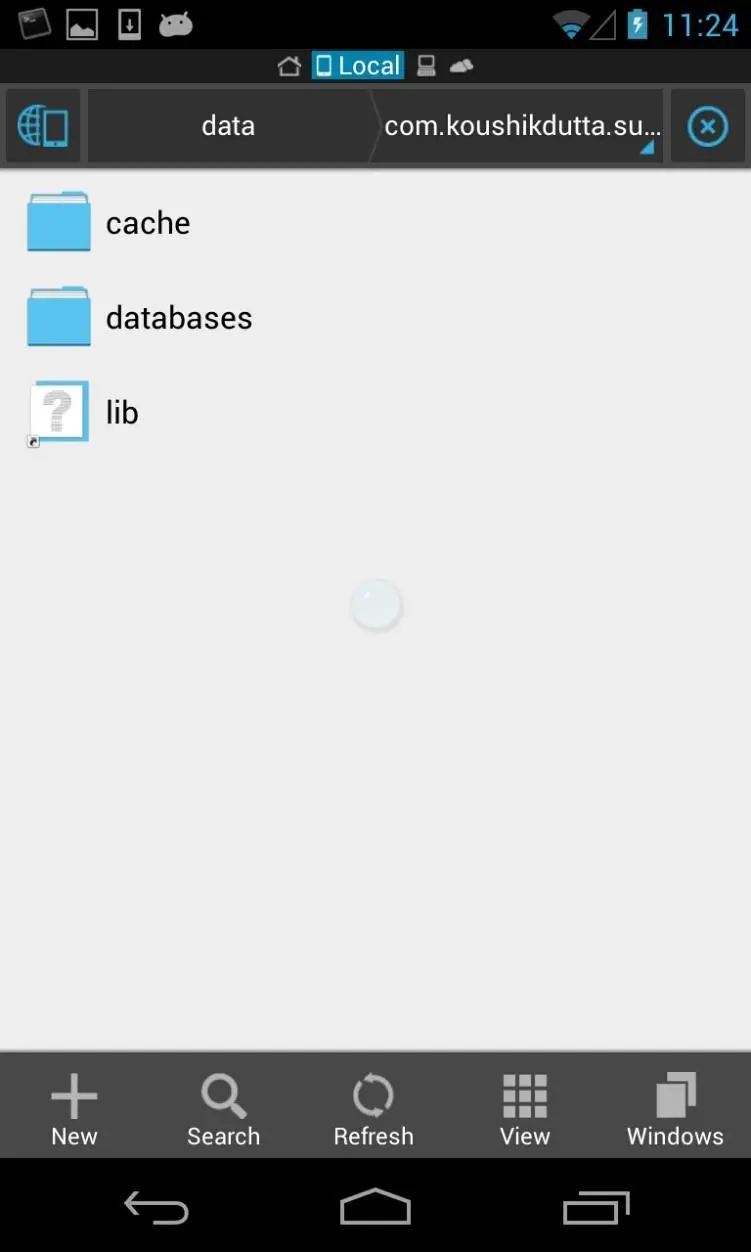Open the globe and phone menu icon
Viewport: 751px width, 1252px height.
[x=42, y=126]
